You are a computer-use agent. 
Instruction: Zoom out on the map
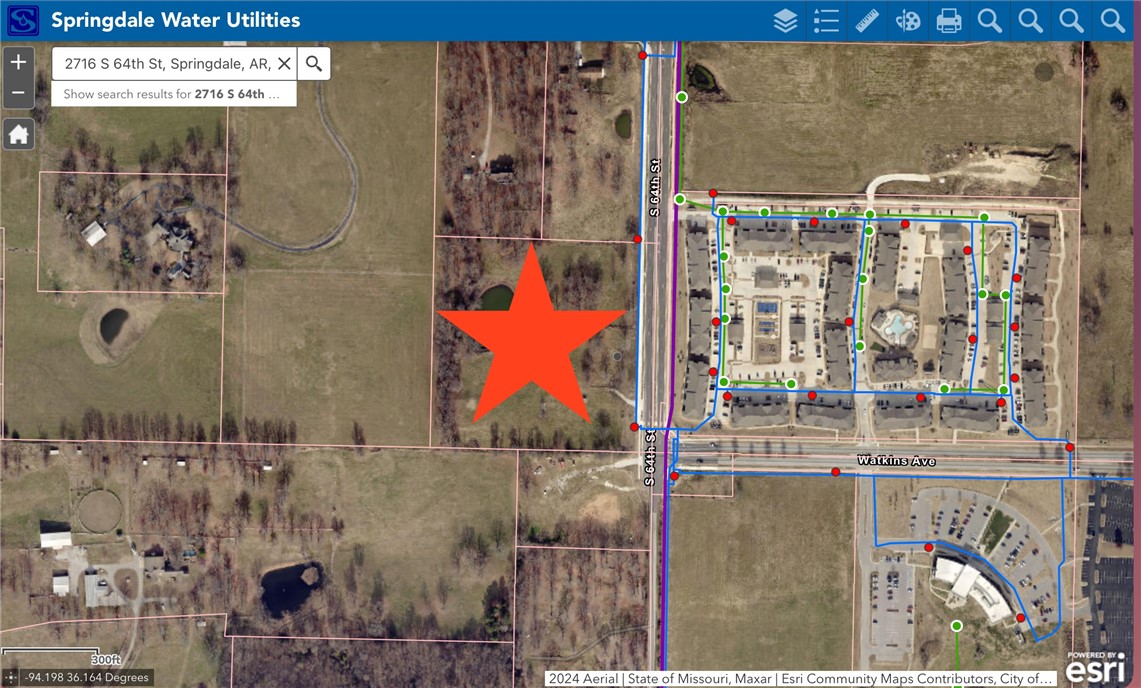pyautogui.click(x=18, y=94)
